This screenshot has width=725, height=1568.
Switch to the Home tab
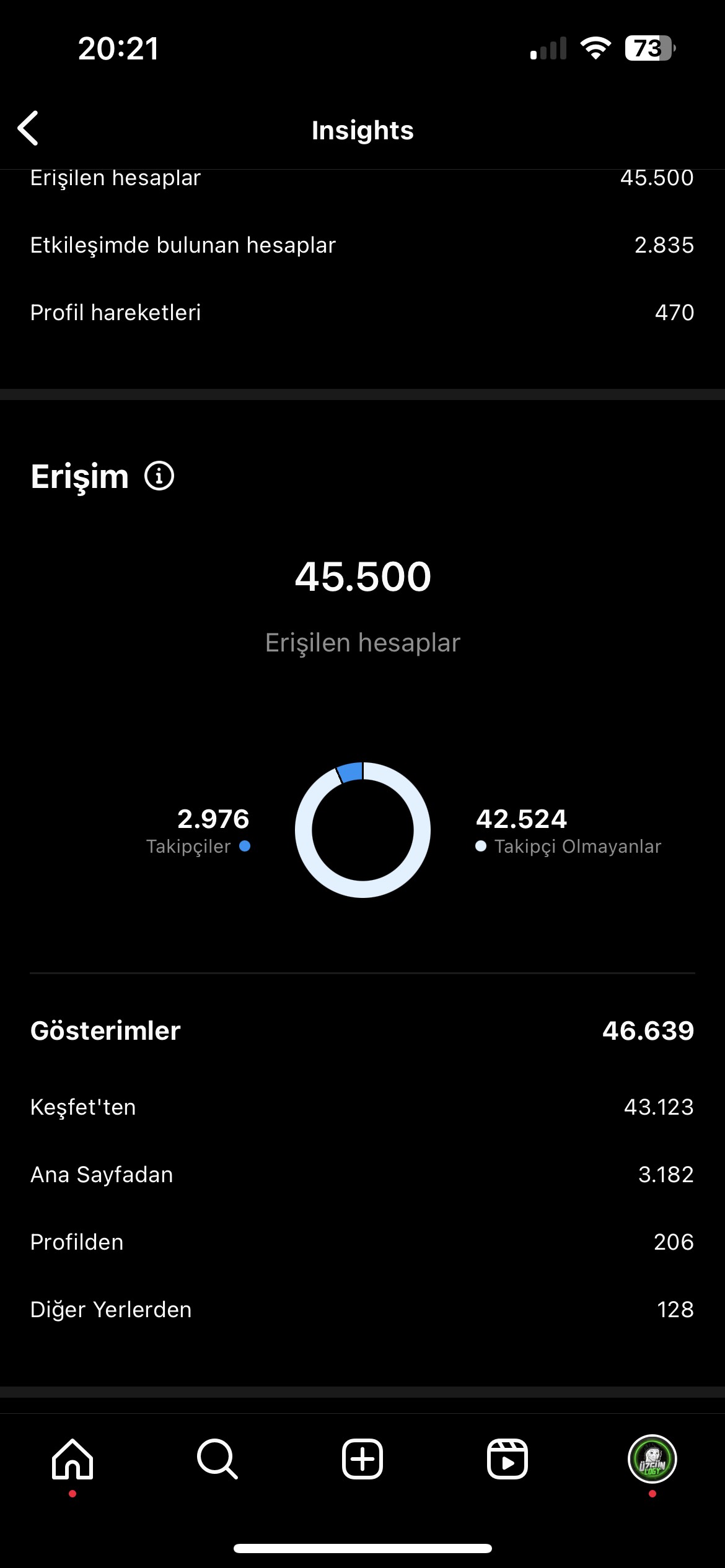[x=72, y=1459]
